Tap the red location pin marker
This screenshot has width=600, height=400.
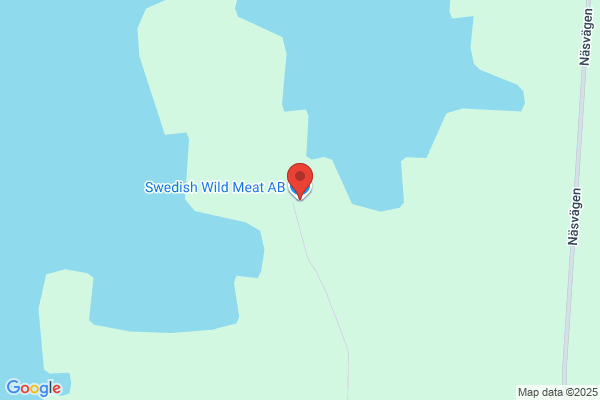[x=300, y=180]
